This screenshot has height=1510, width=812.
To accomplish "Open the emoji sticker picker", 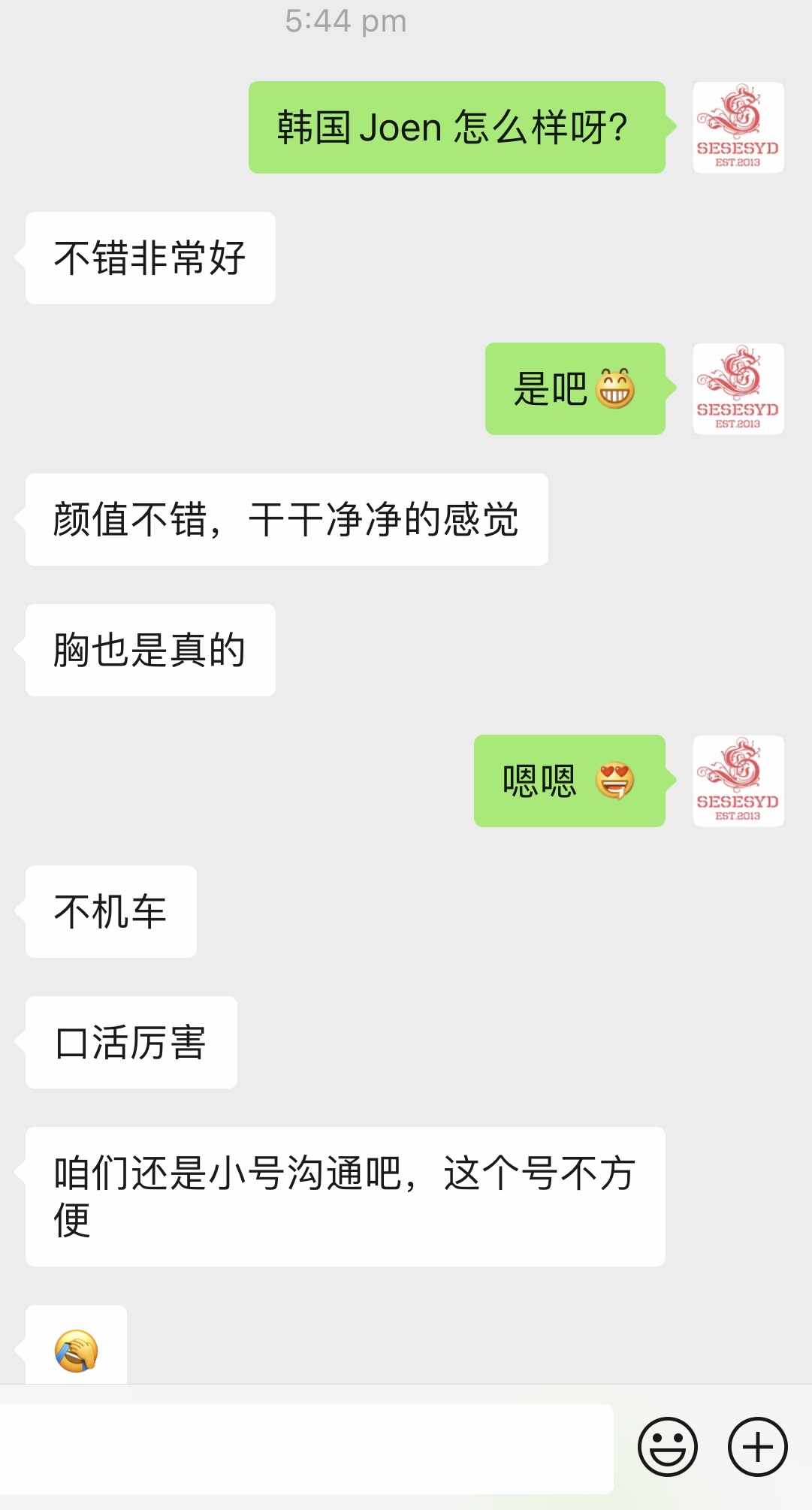I will click(667, 1447).
